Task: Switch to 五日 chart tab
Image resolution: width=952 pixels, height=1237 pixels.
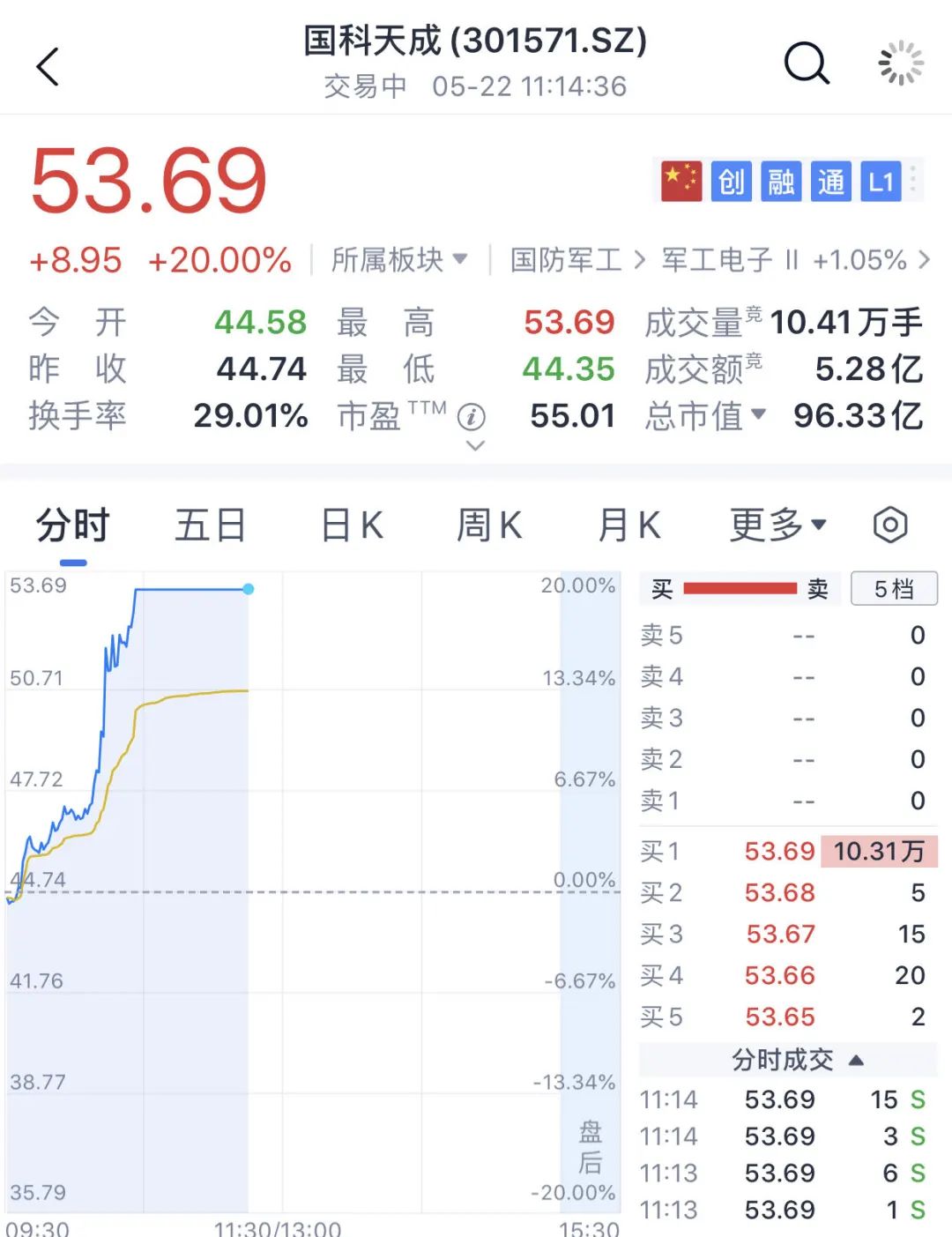Action: (210, 526)
